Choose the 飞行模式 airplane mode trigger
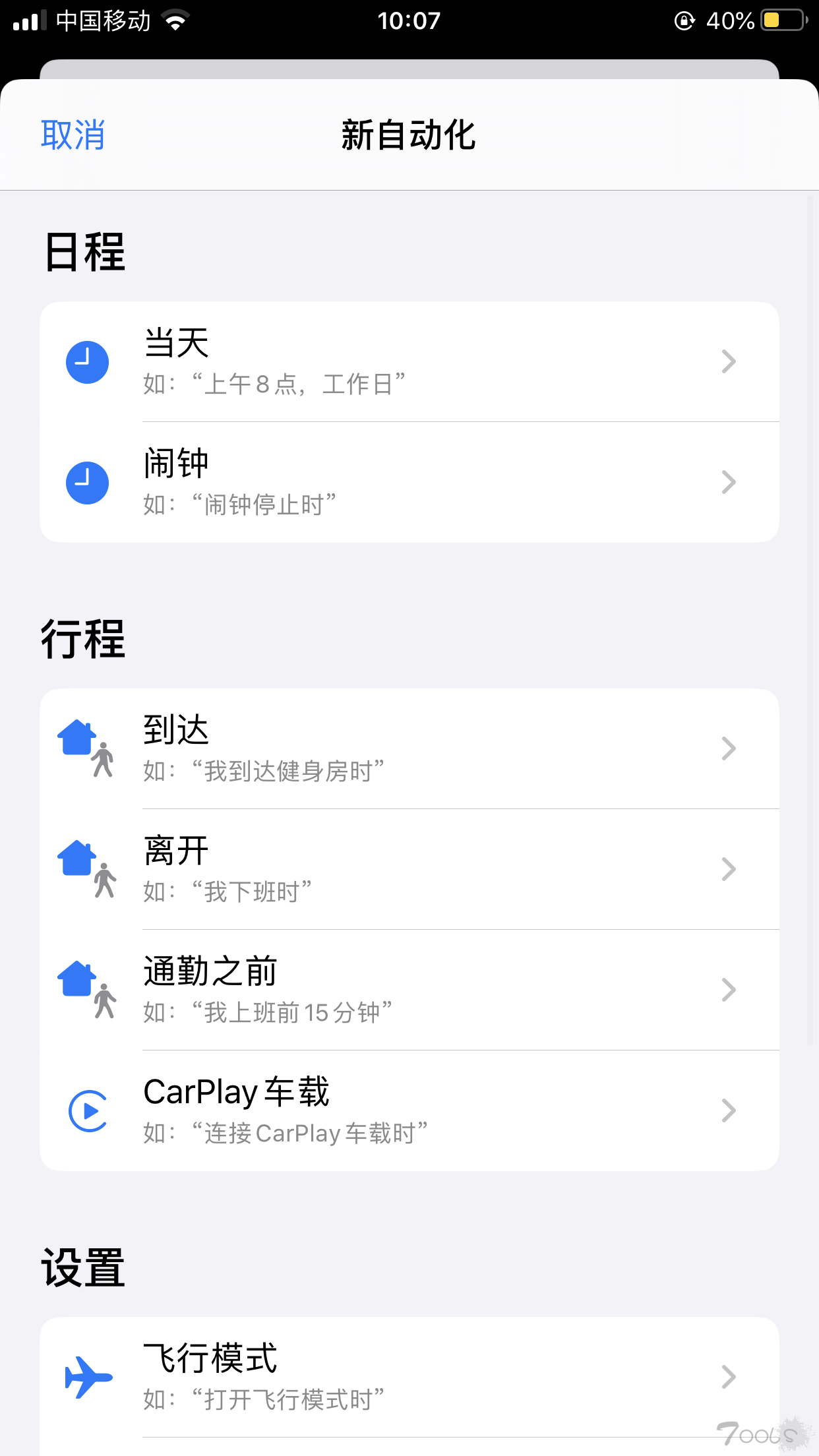Image resolution: width=819 pixels, height=1456 pixels. coord(409,1377)
